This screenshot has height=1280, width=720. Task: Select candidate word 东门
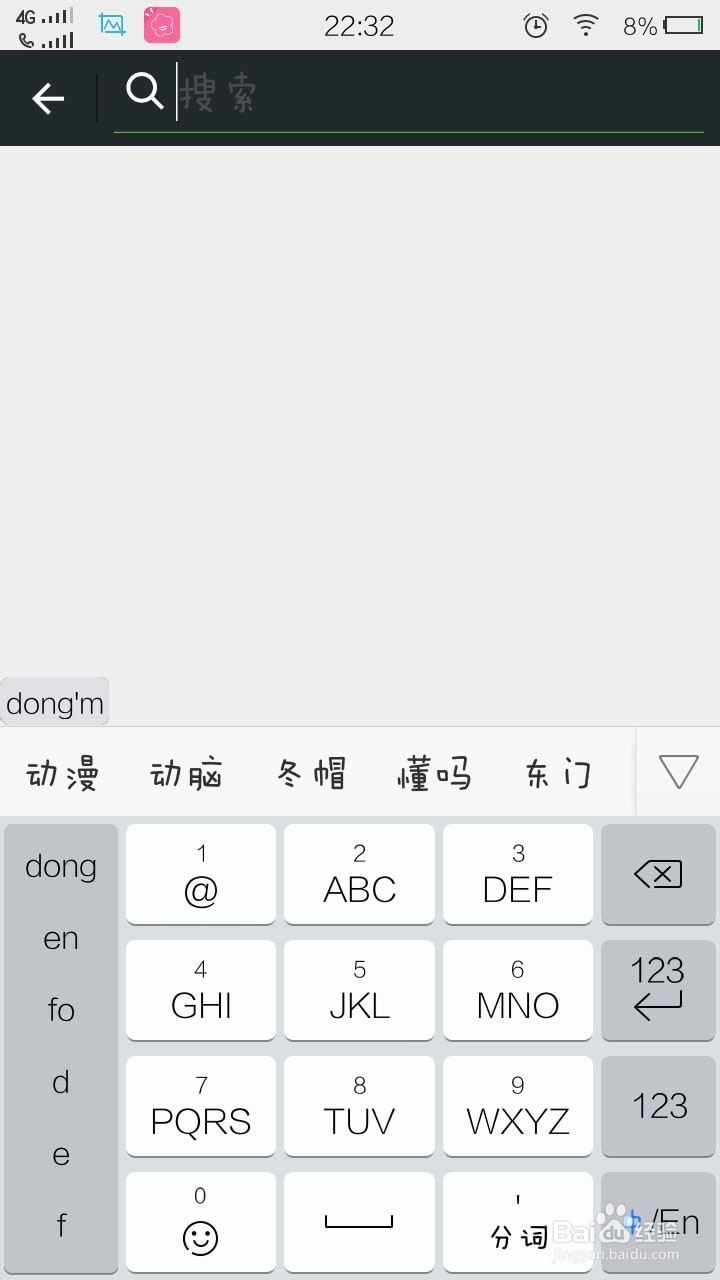(558, 772)
